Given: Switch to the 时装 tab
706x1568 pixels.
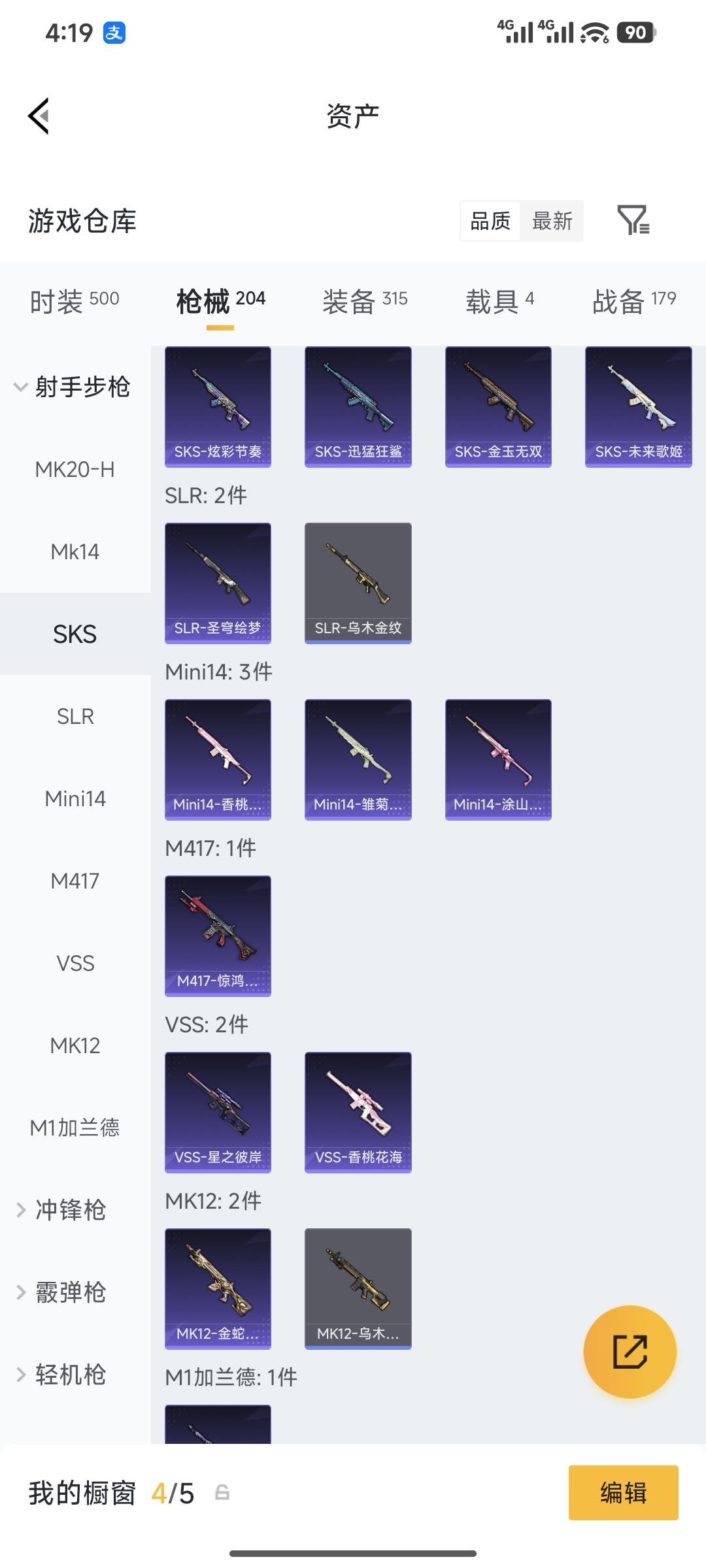Looking at the screenshot, I should click(x=75, y=301).
